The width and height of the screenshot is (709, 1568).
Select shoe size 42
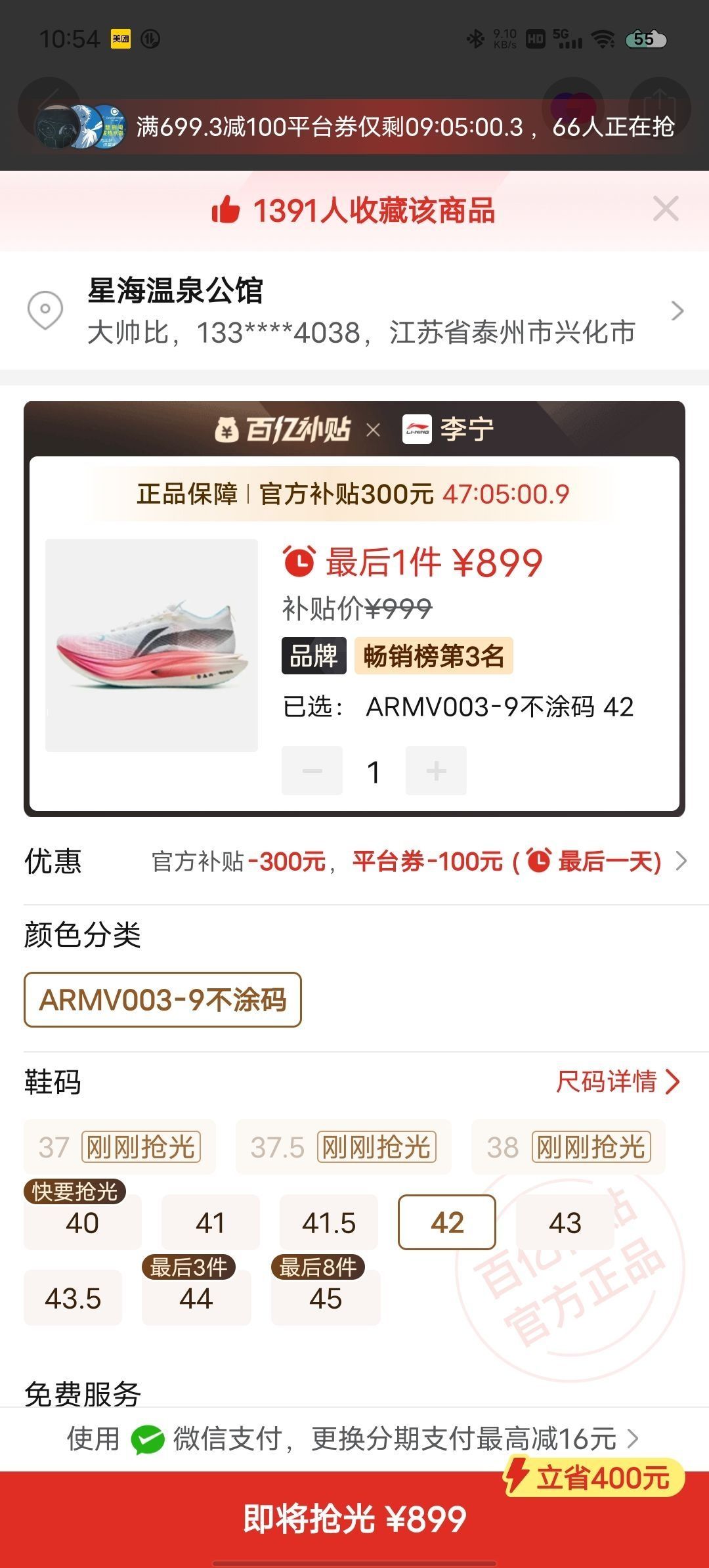[447, 1223]
